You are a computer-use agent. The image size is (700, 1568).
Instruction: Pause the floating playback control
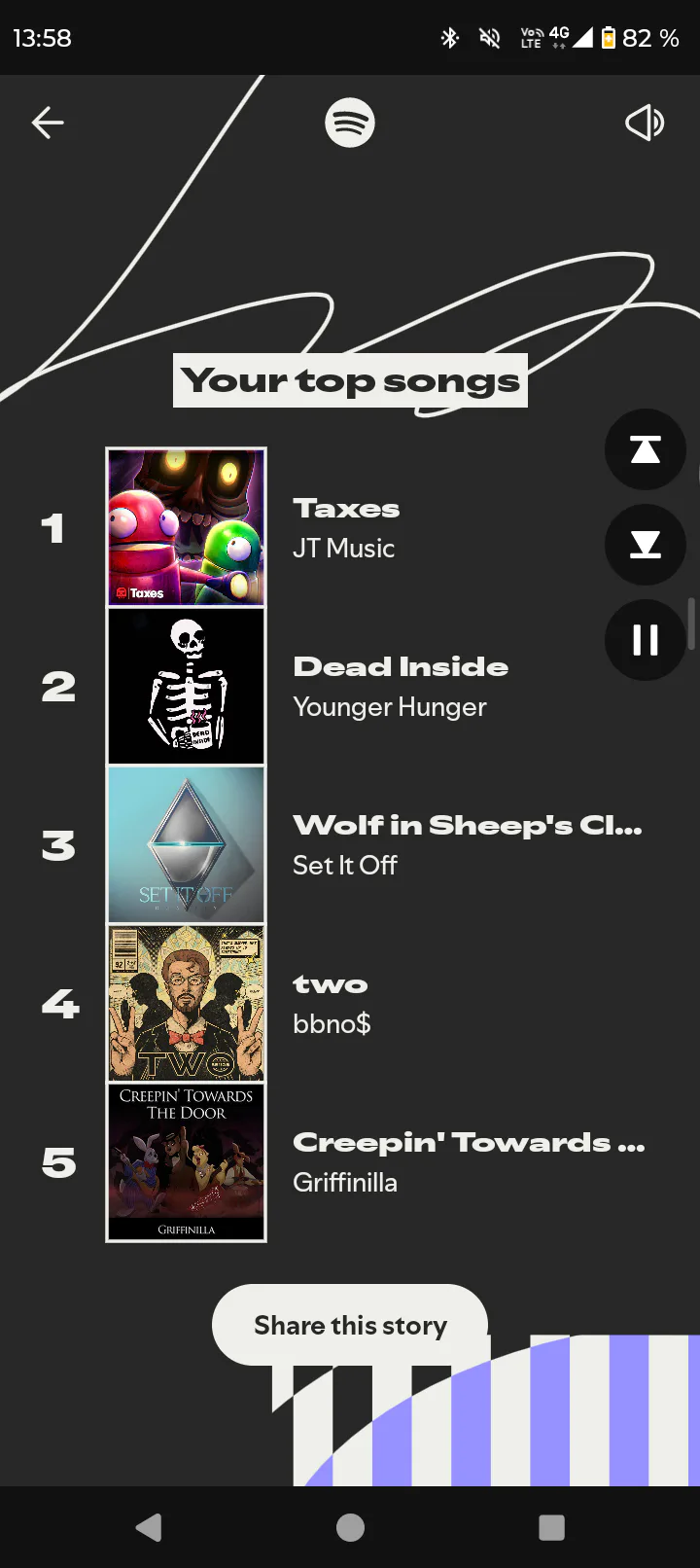645,640
